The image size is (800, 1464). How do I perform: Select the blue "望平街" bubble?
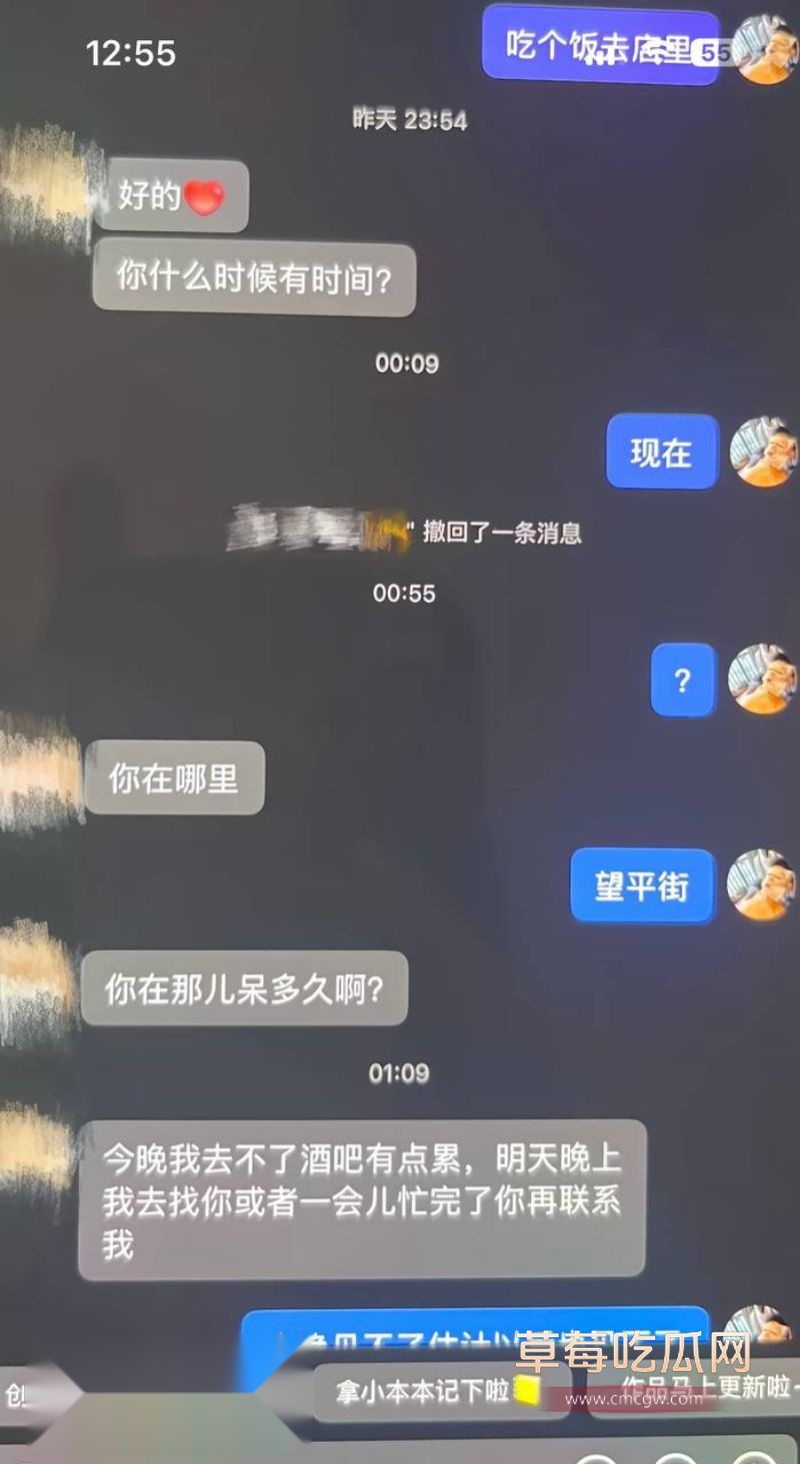[642, 886]
